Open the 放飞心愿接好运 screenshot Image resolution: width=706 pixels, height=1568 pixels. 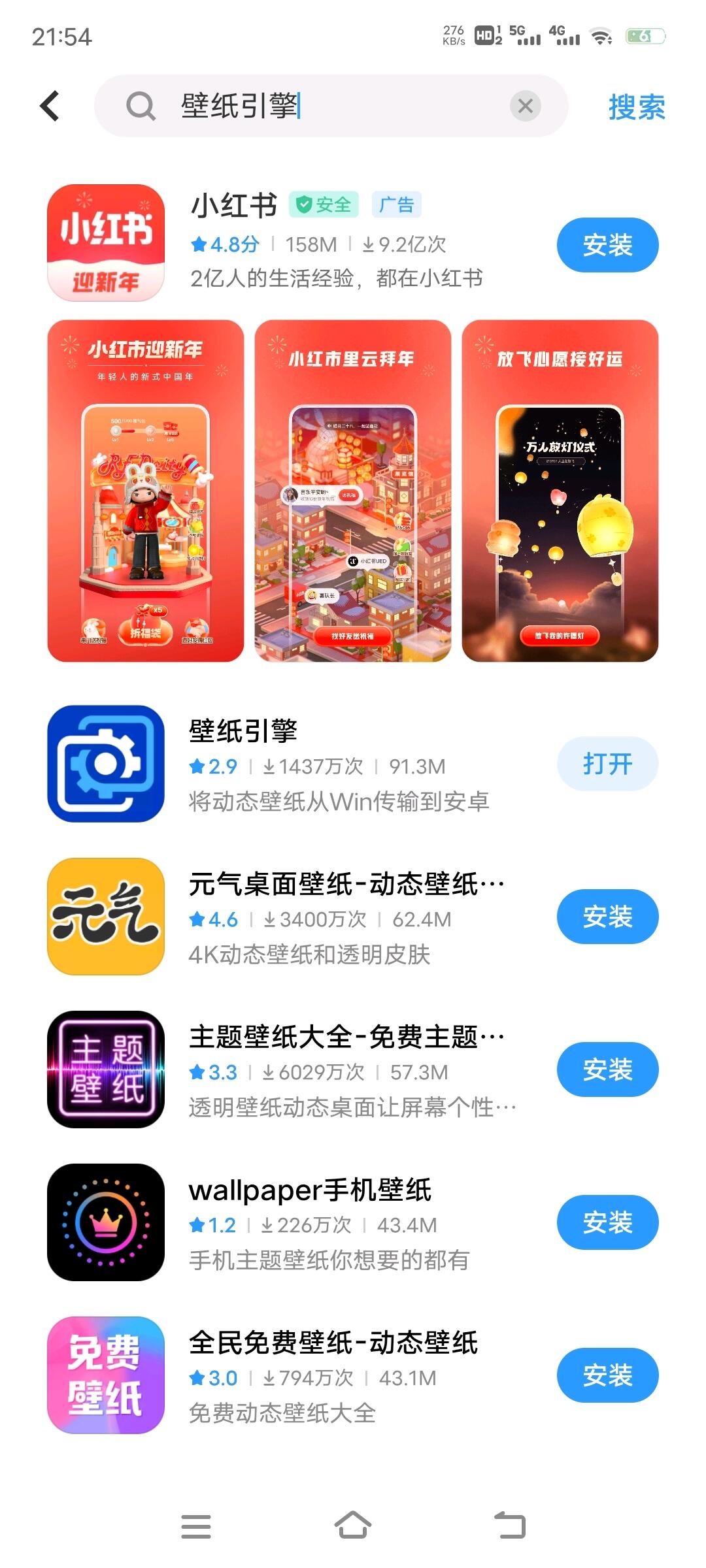tap(560, 491)
